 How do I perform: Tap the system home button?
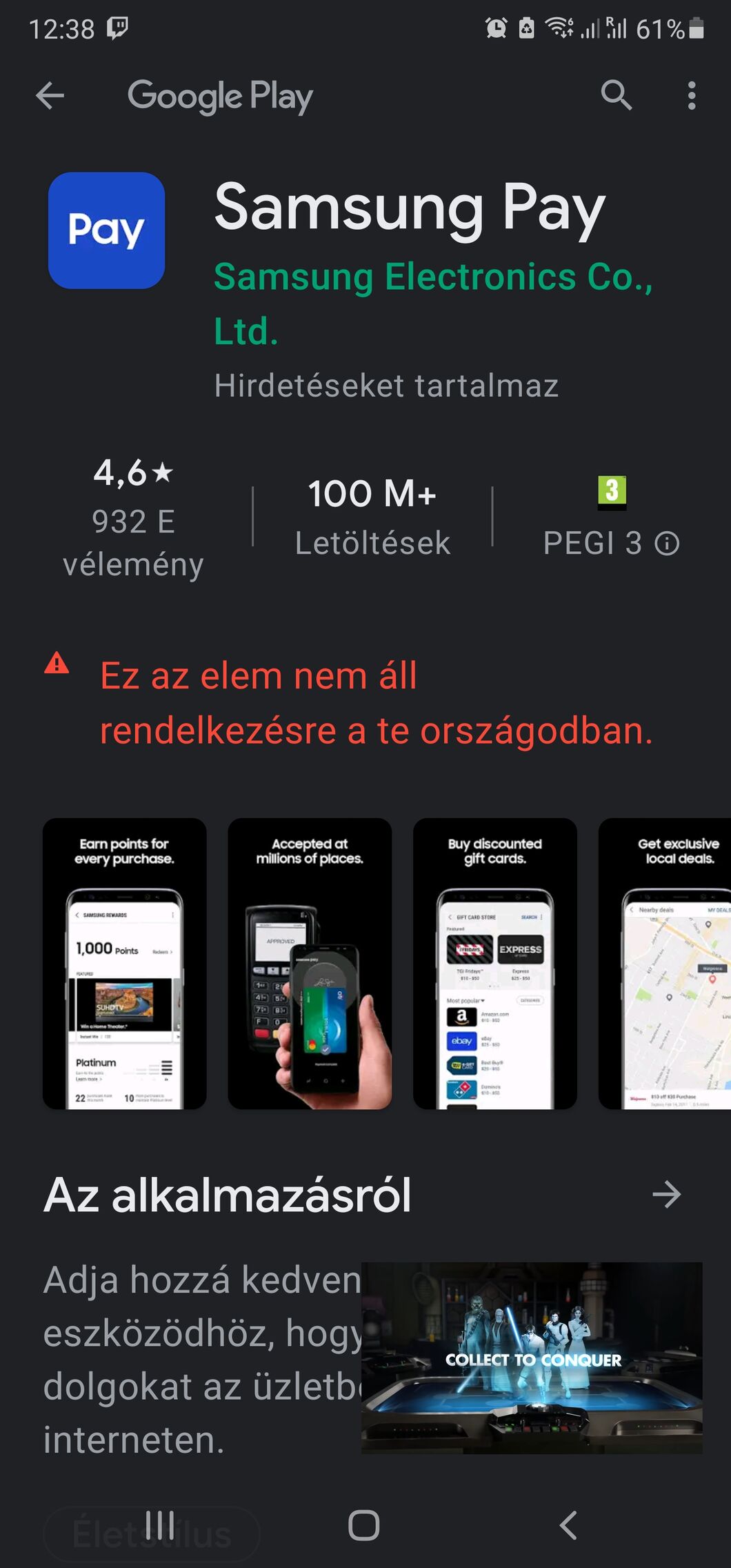point(364,1525)
